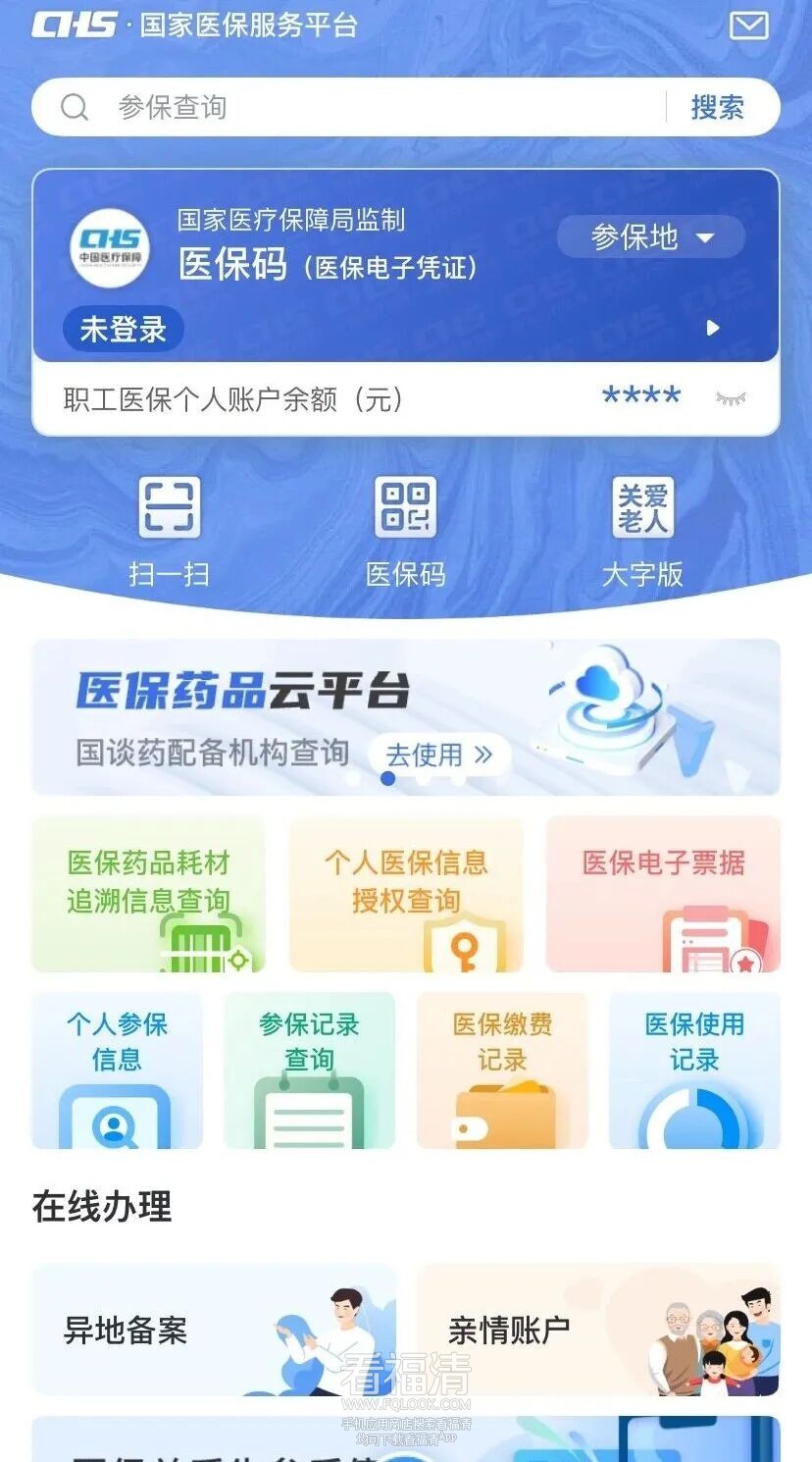812x1462 pixels.
Task: View 个人参保信息
Action: coord(117,1070)
